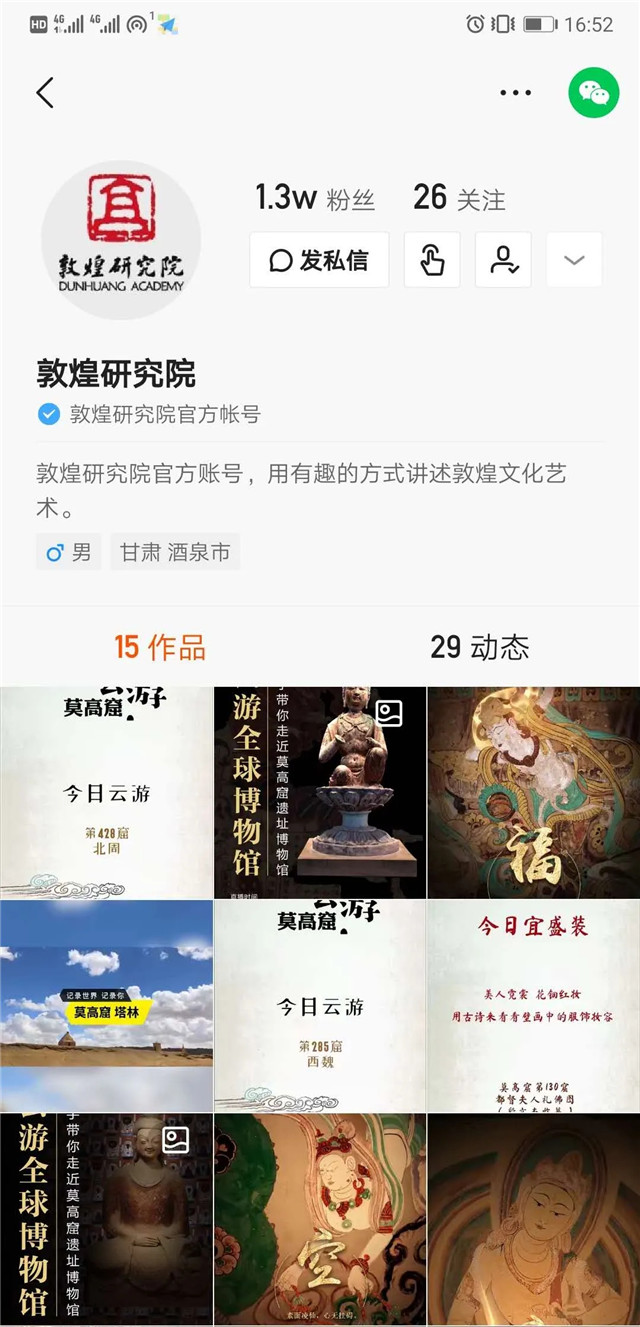Switch to the 15 作品 tab
This screenshot has width=640, height=1327.
tap(160, 647)
